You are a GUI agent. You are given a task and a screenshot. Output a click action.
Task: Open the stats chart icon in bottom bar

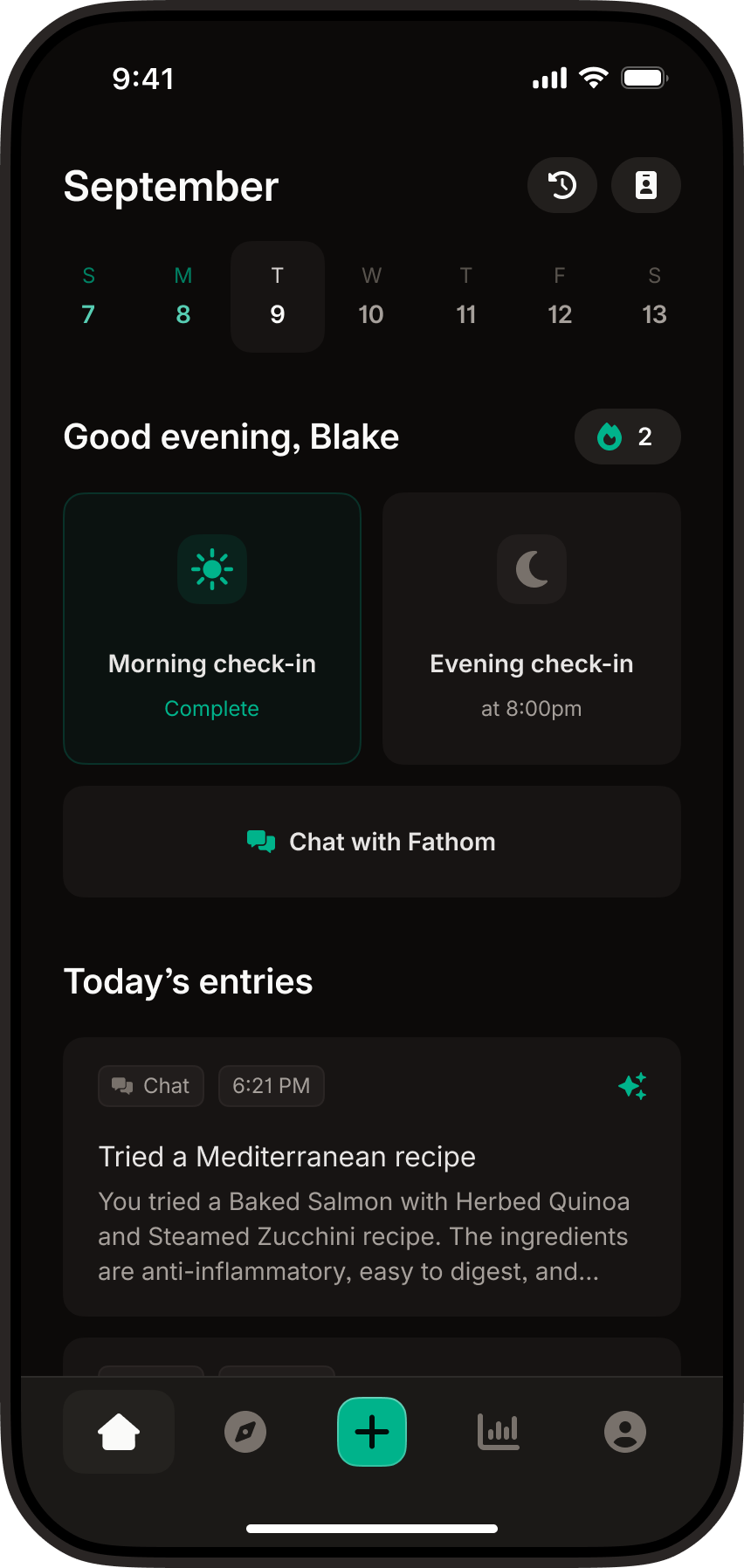(x=498, y=1432)
